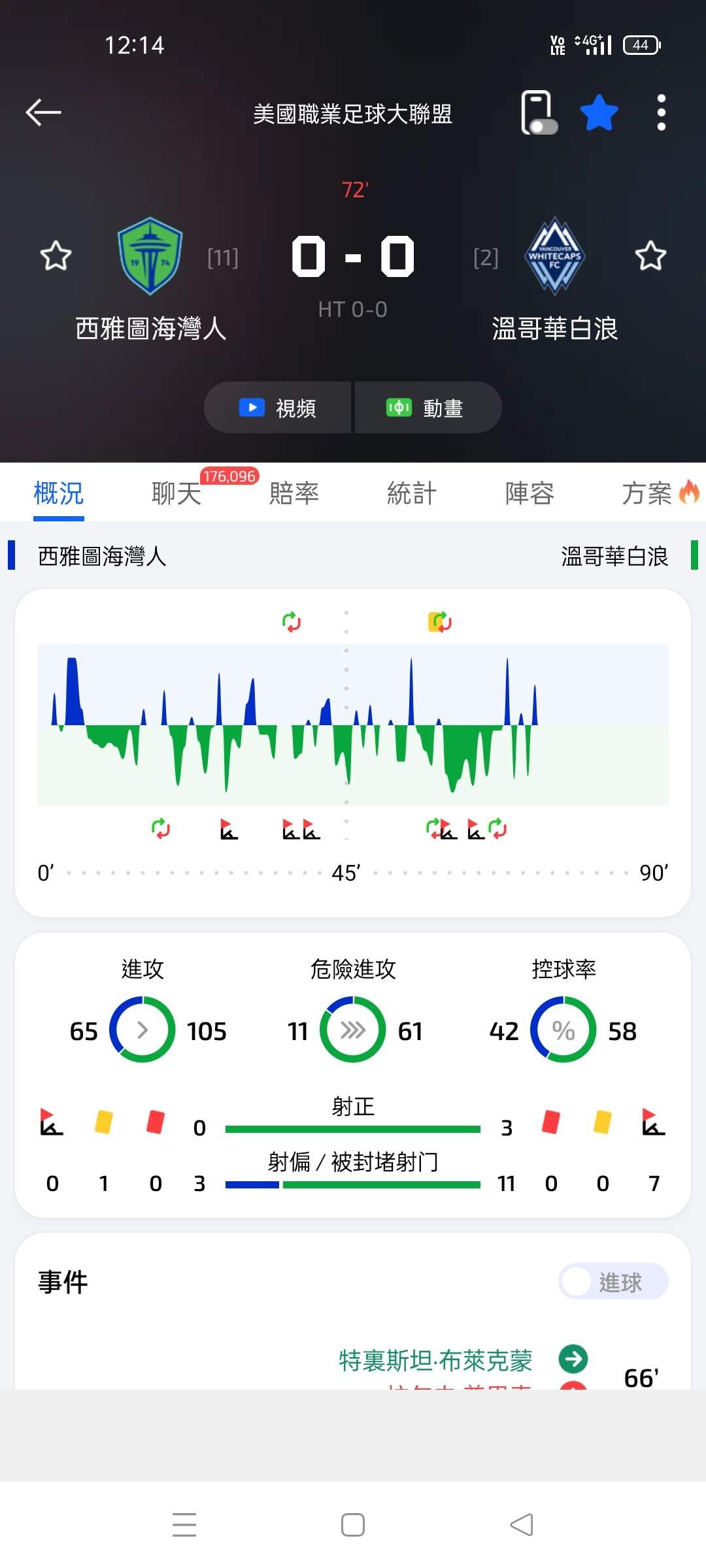Switch to the 陣容 tab

(x=529, y=493)
